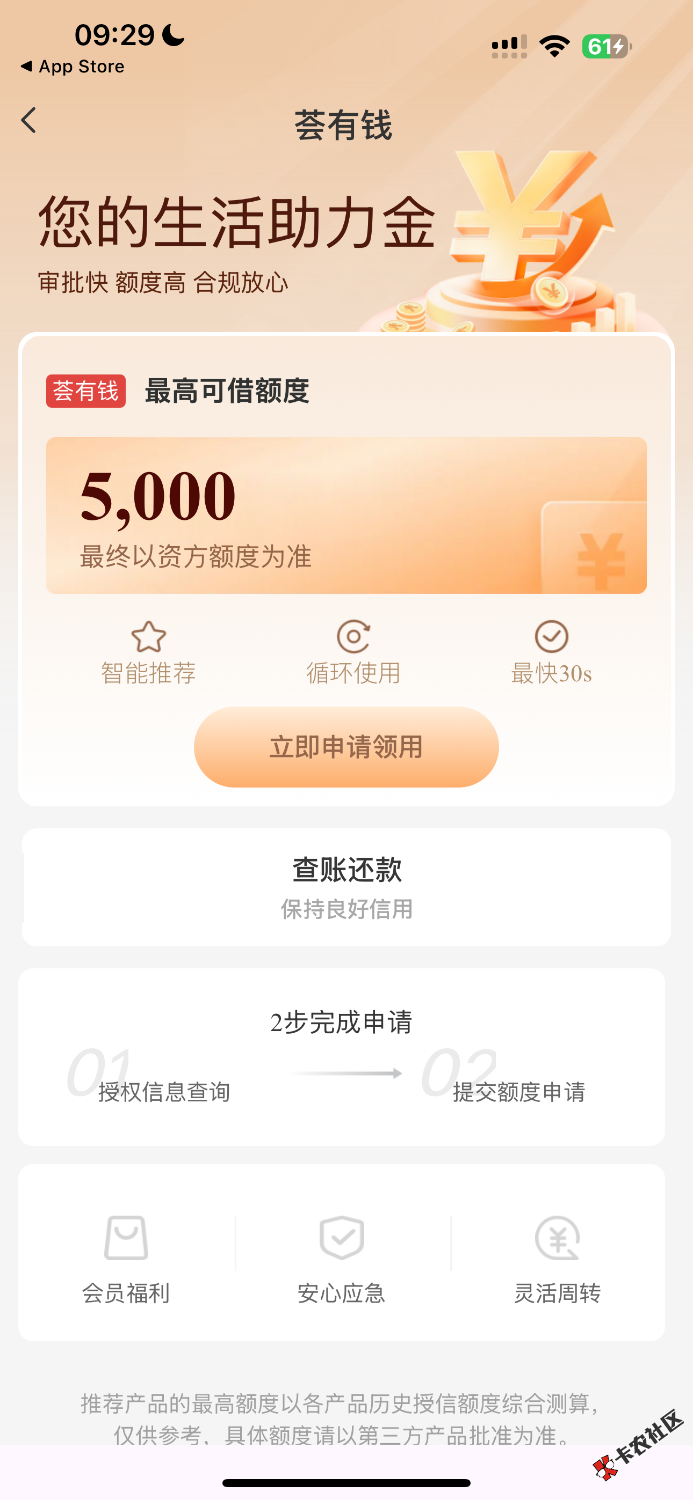
Task: Open 查账还款 to check repayments
Action: (x=346, y=886)
